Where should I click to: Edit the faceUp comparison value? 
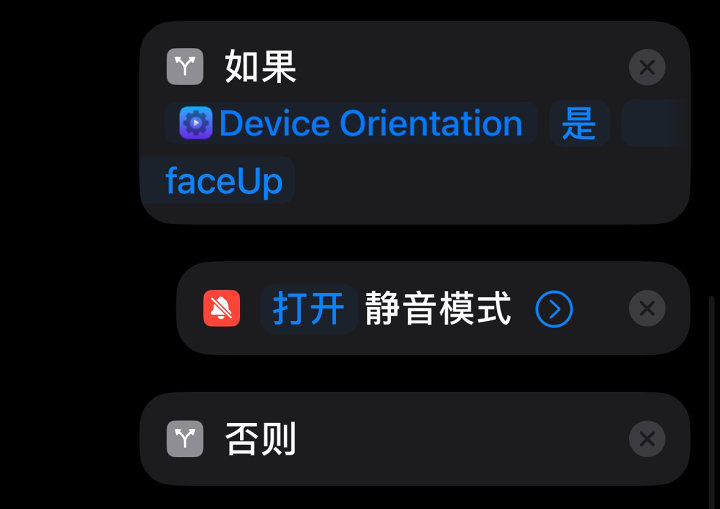point(224,181)
